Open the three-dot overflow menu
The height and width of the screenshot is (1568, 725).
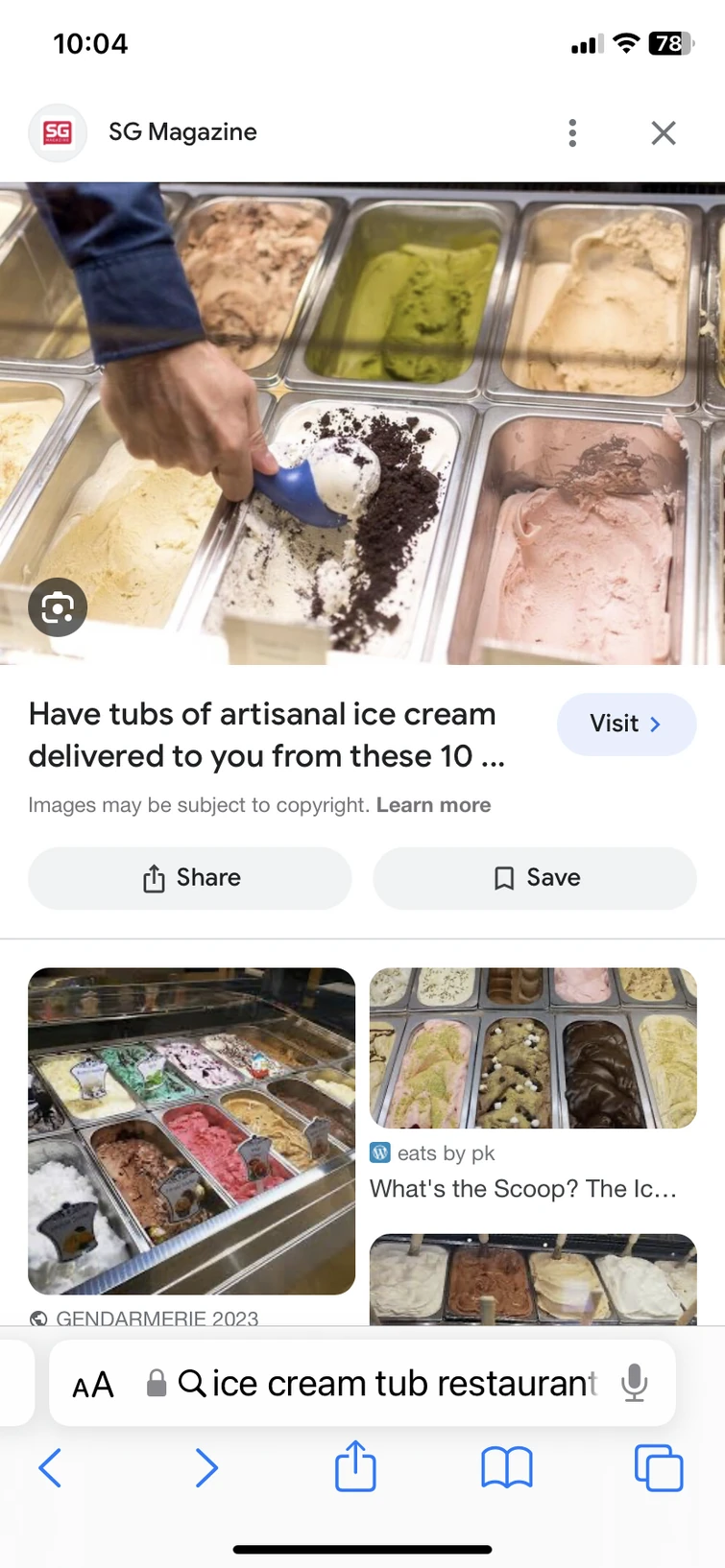[572, 132]
